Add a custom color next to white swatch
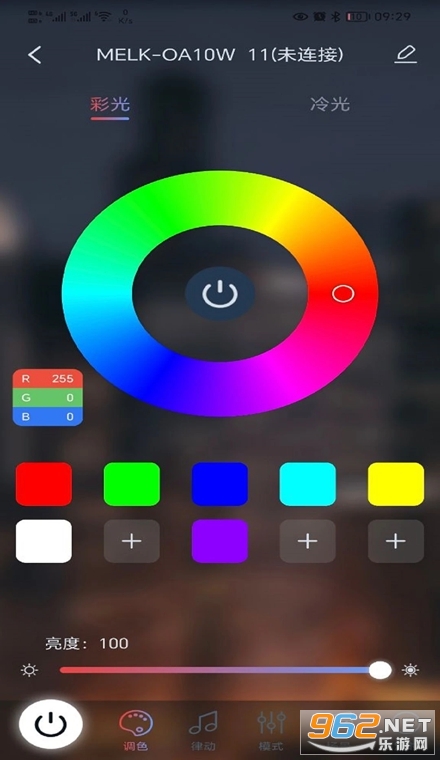Screen dimensions: 440x760 pos(132,541)
